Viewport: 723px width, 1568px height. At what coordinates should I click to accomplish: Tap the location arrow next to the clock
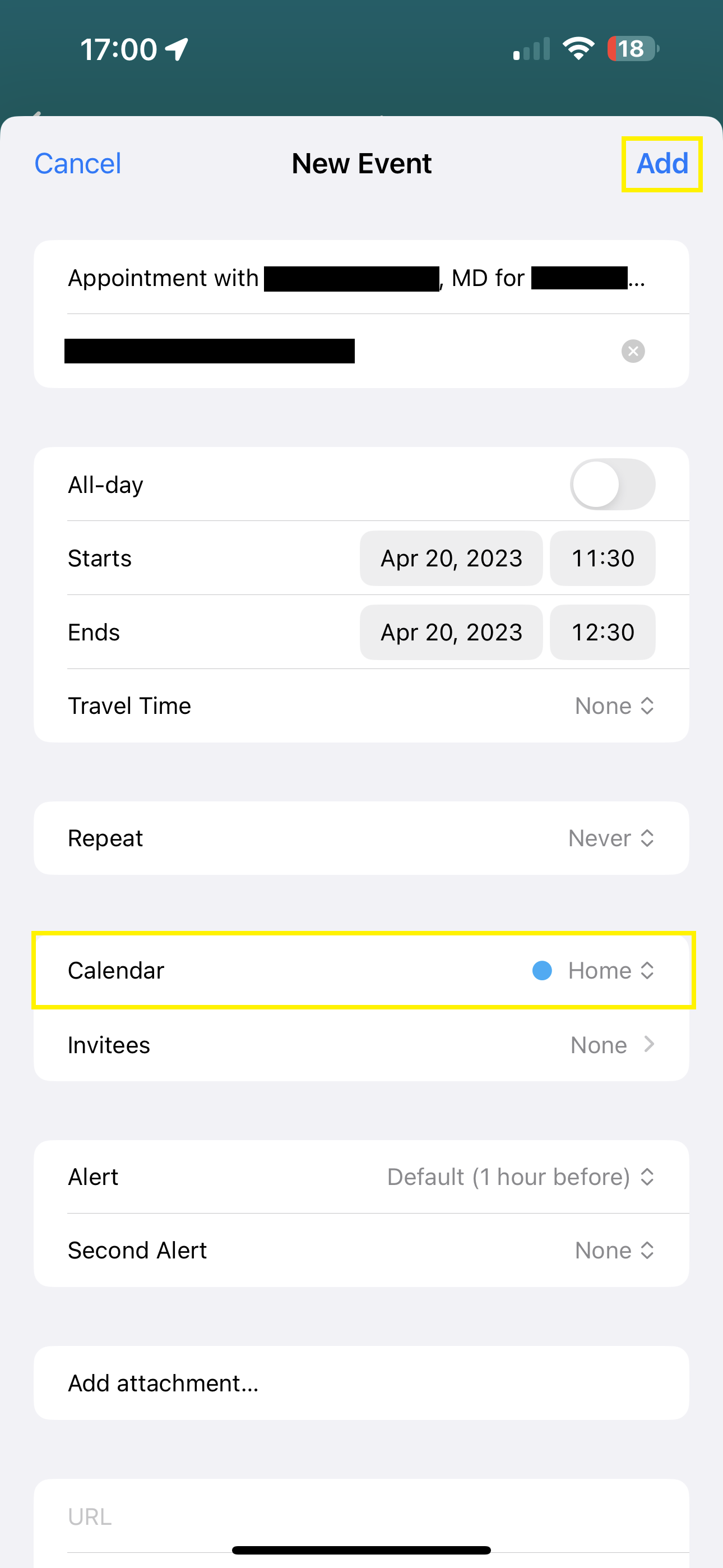(175, 48)
